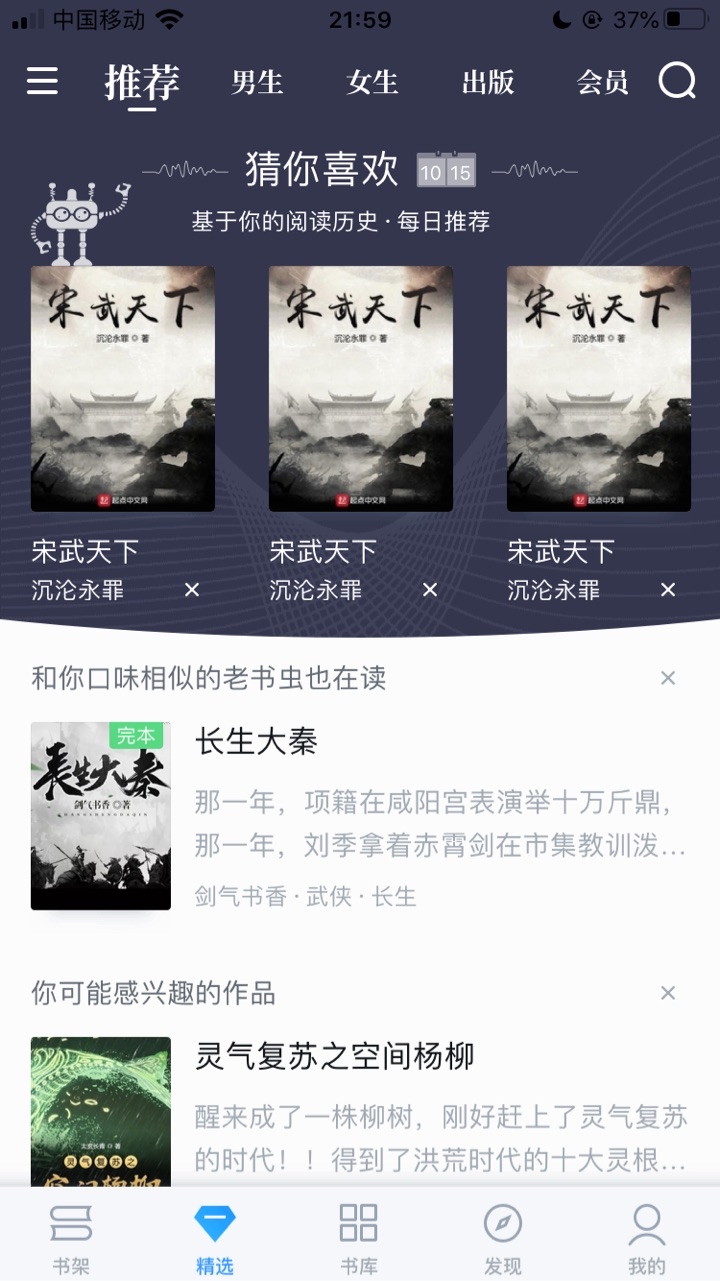Open the 长生大秦 book
720x1281 pixels.
pos(256,741)
